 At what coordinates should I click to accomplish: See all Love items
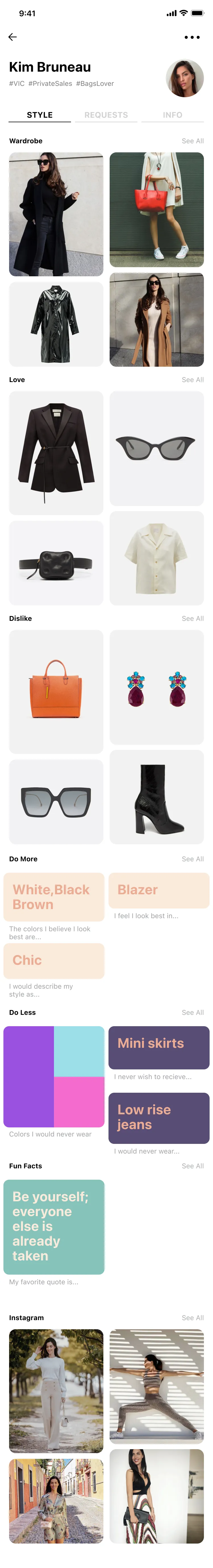[x=192, y=379]
